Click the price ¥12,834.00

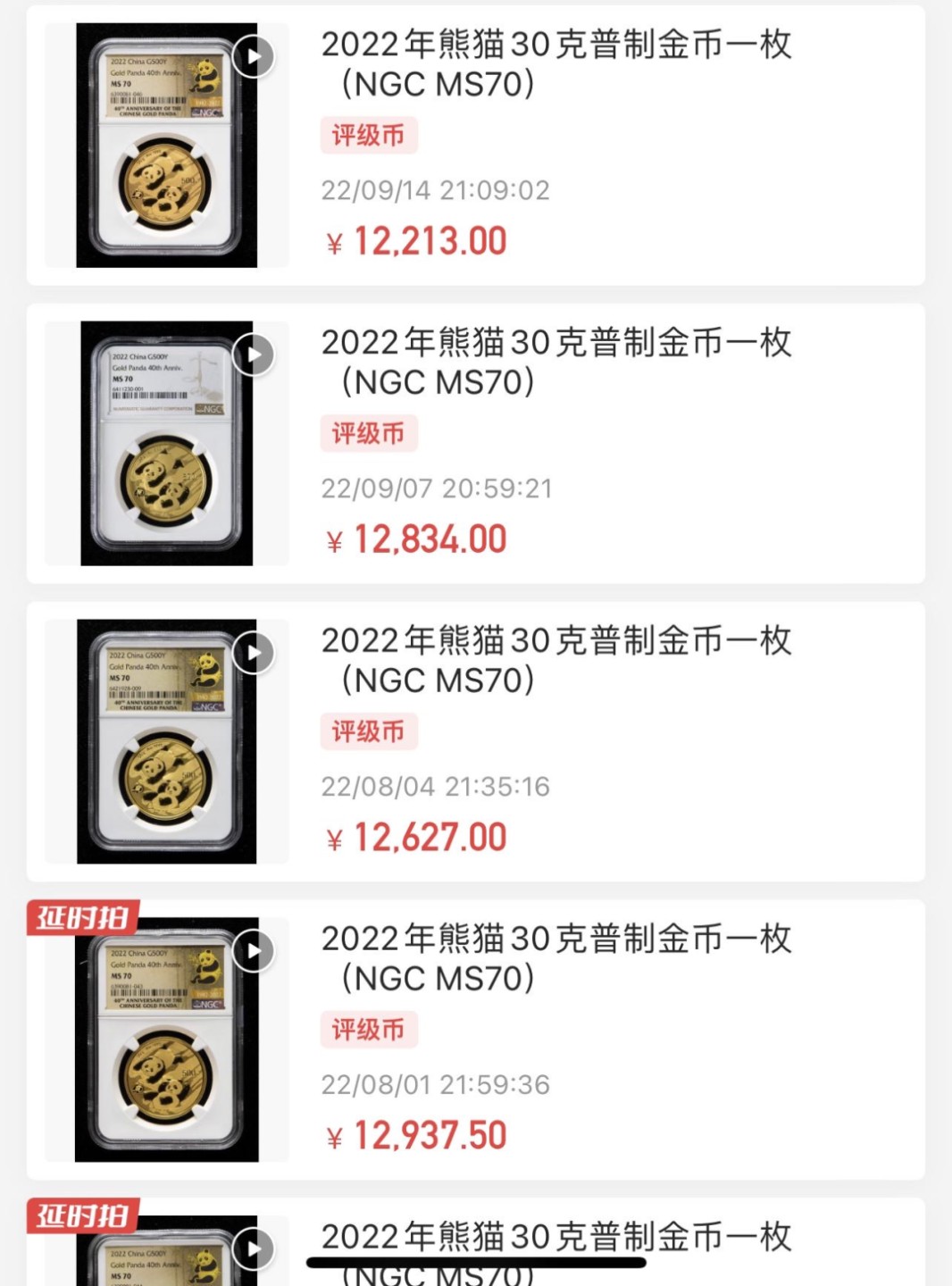(x=415, y=539)
